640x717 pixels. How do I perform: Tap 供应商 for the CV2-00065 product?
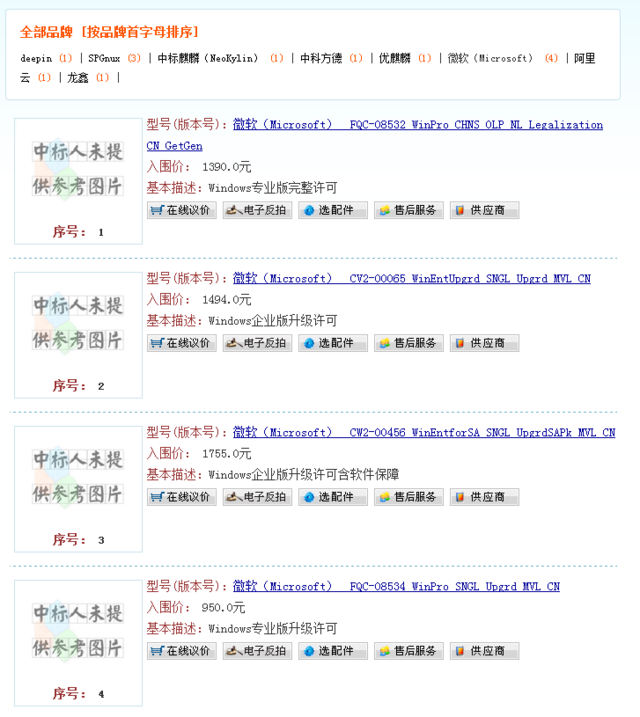pyautogui.click(x=484, y=343)
